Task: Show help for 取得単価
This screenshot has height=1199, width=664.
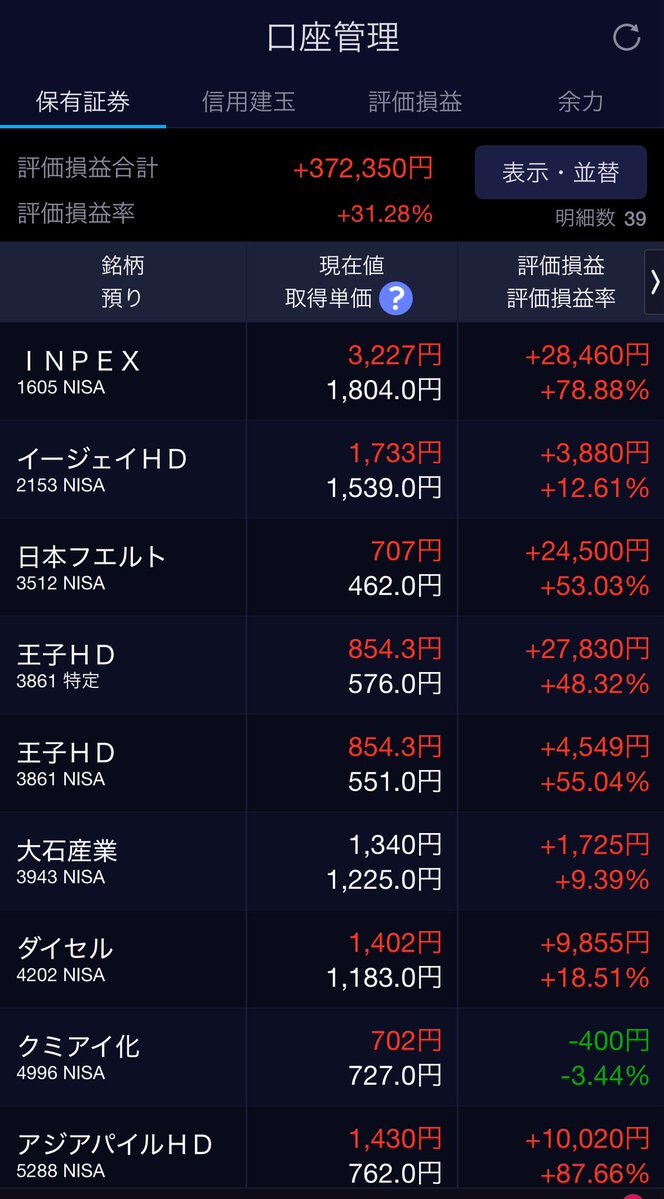Action: [x=396, y=298]
